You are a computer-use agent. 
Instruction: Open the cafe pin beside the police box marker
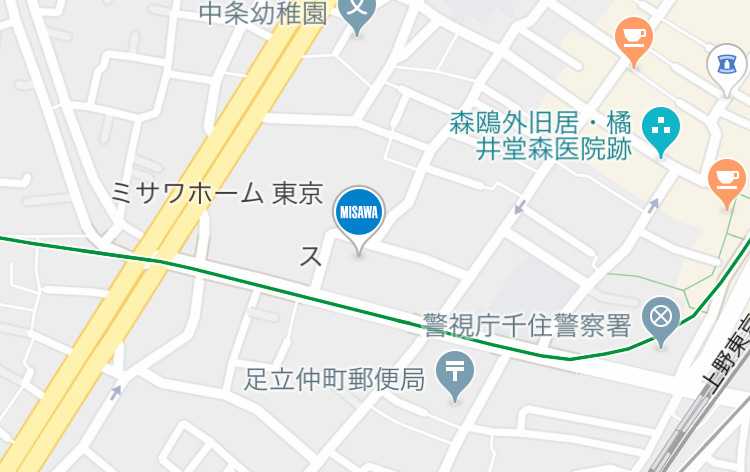634,37
